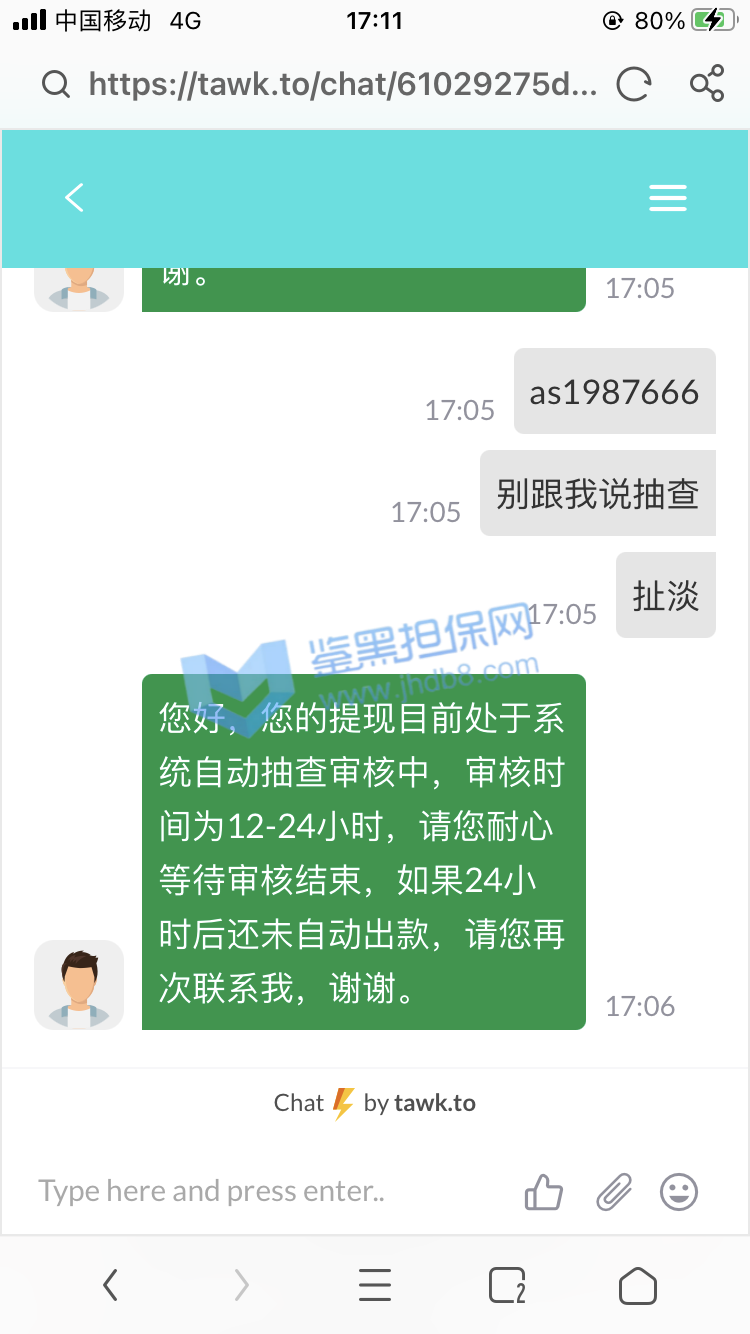
Task: Open the browser menu in bottom bar
Action: [375, 1284]
